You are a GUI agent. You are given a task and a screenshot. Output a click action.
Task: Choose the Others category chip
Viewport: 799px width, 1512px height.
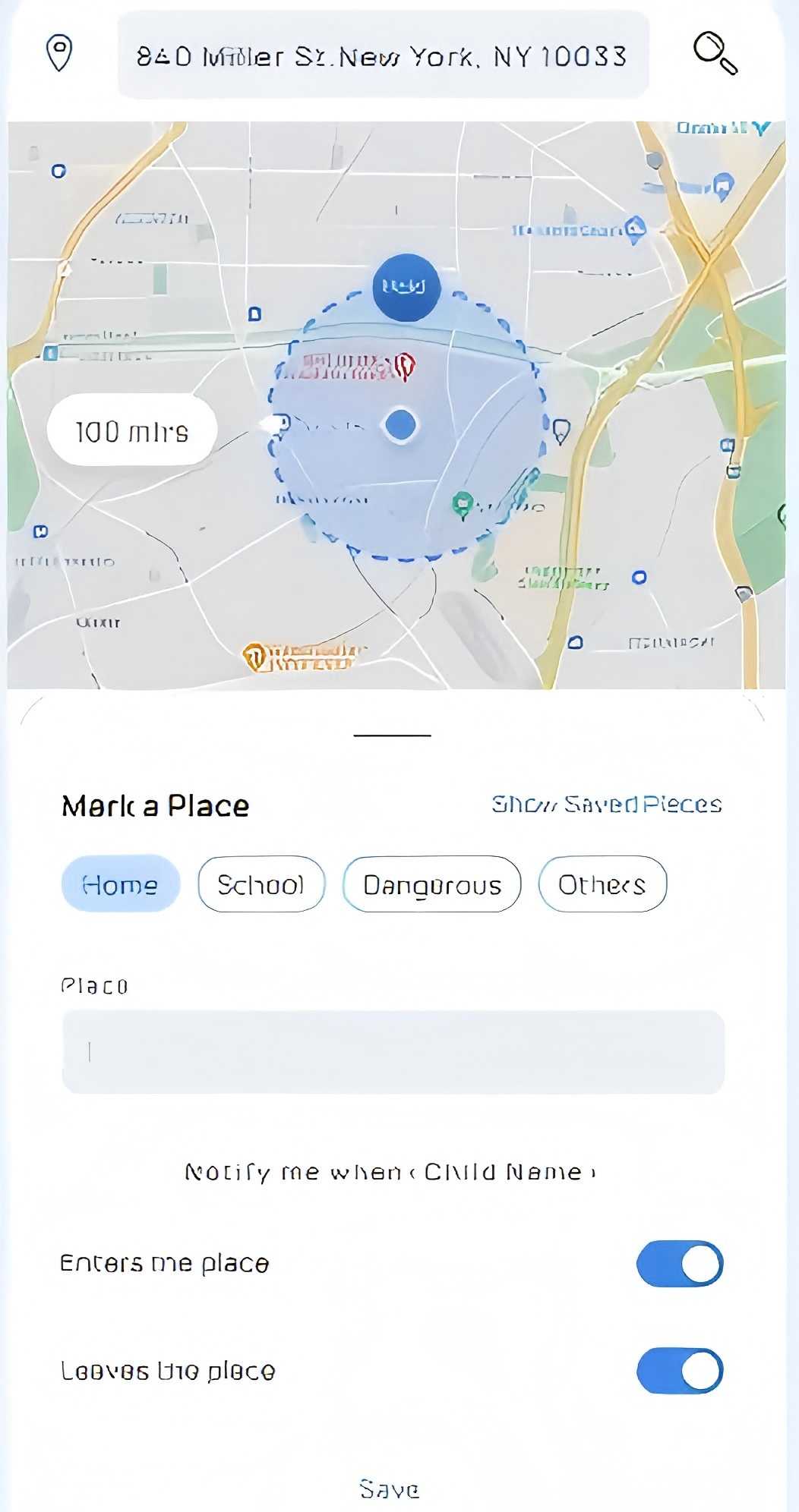point(602,884)
